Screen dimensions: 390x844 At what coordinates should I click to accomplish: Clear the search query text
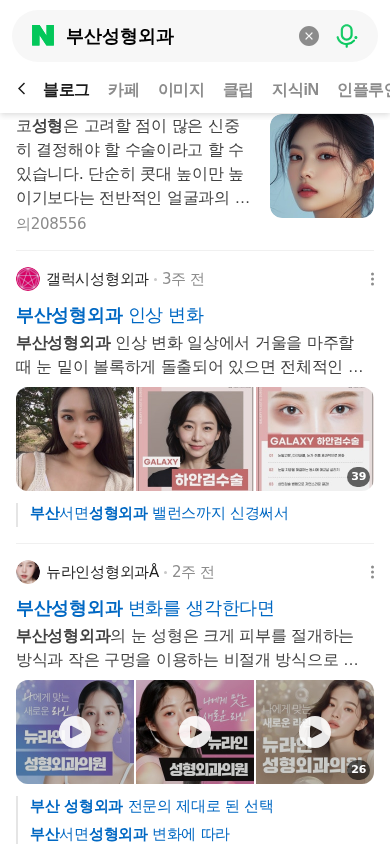[309, 36]
